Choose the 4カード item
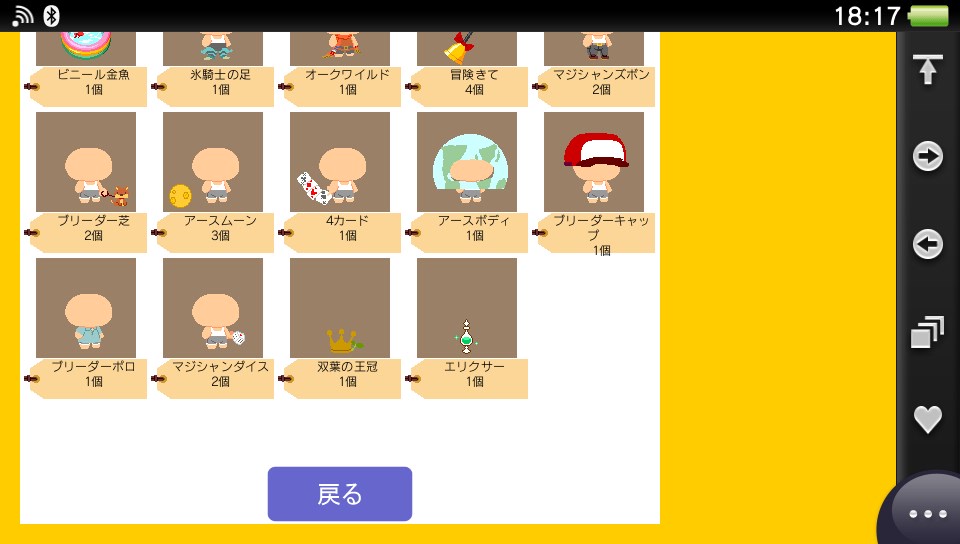 point(340,162)
